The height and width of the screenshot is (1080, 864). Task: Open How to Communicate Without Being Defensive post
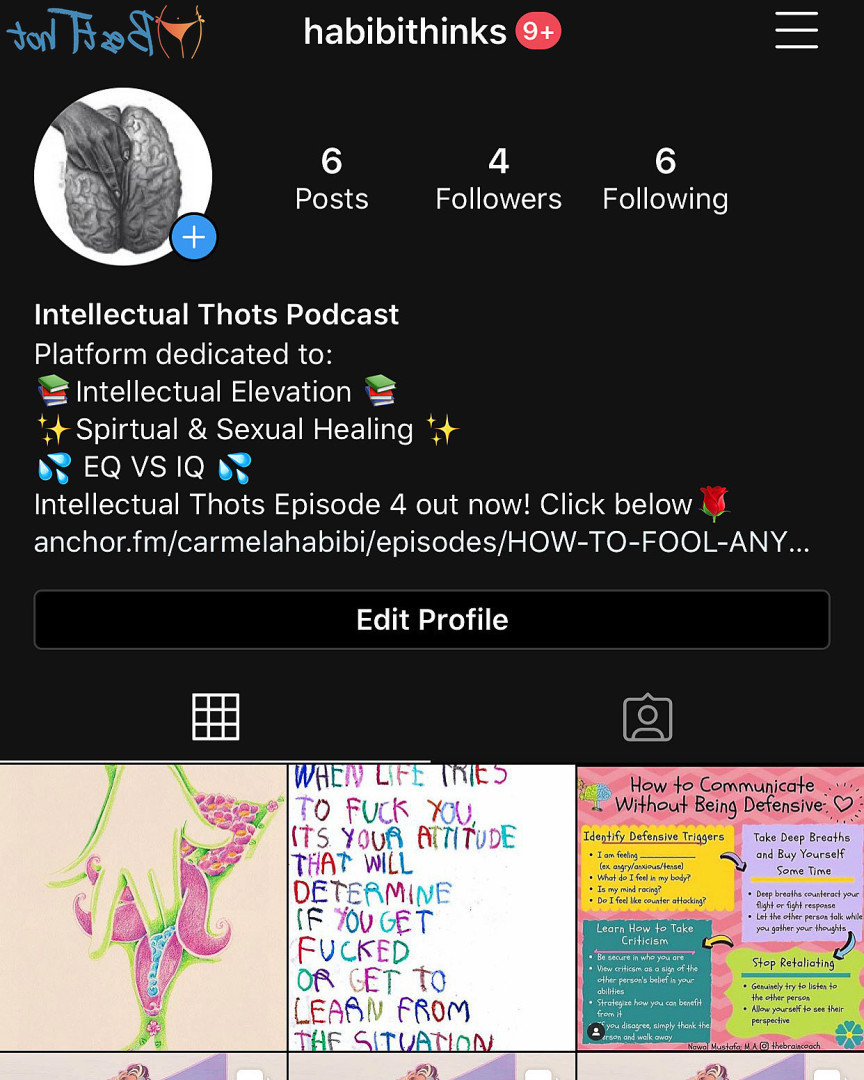[720, 907]
